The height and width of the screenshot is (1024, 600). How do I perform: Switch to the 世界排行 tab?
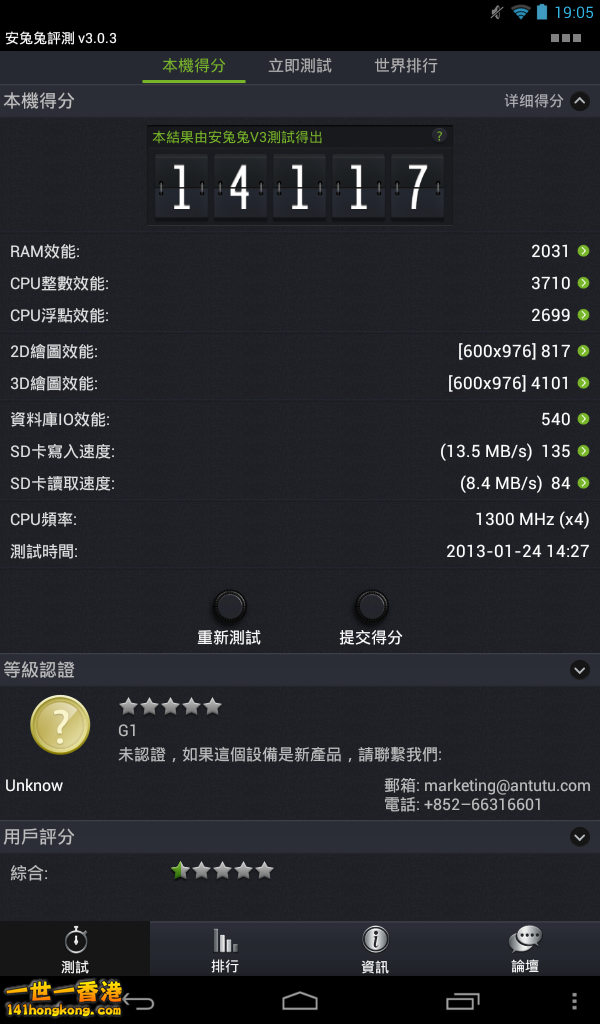406,66
